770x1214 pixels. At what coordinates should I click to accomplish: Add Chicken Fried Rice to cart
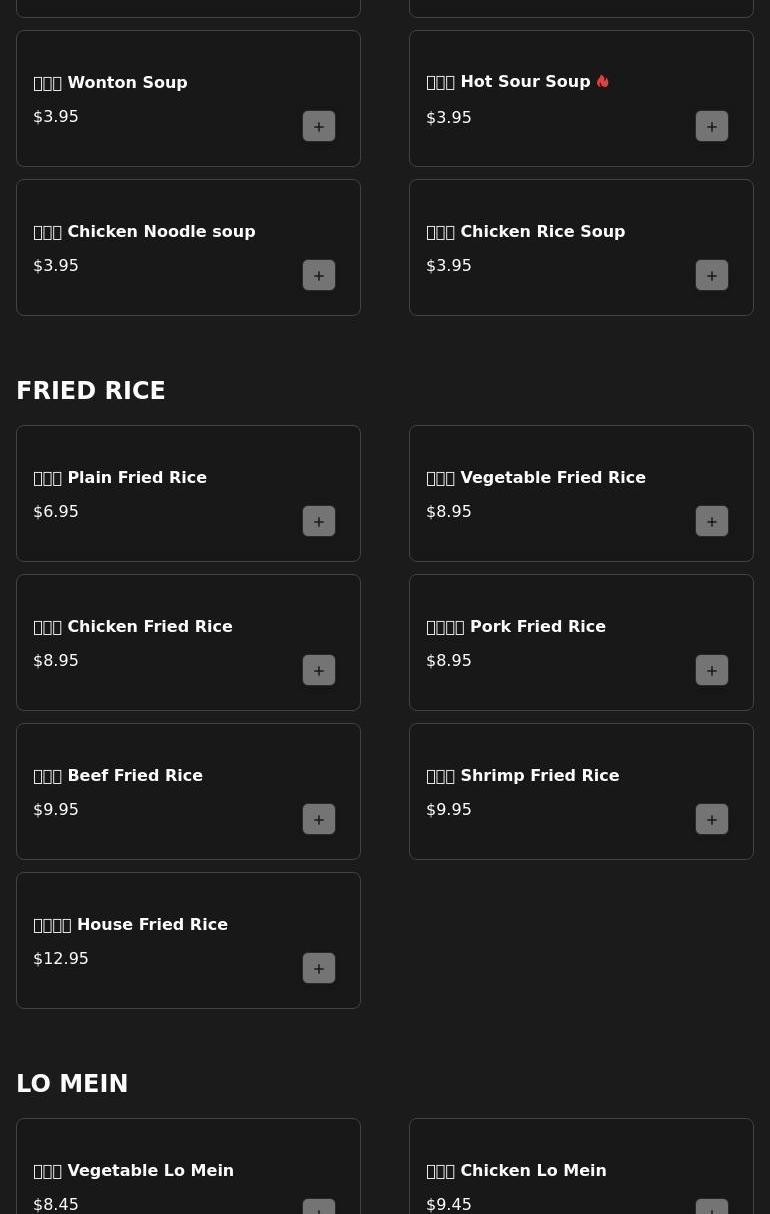319,670
